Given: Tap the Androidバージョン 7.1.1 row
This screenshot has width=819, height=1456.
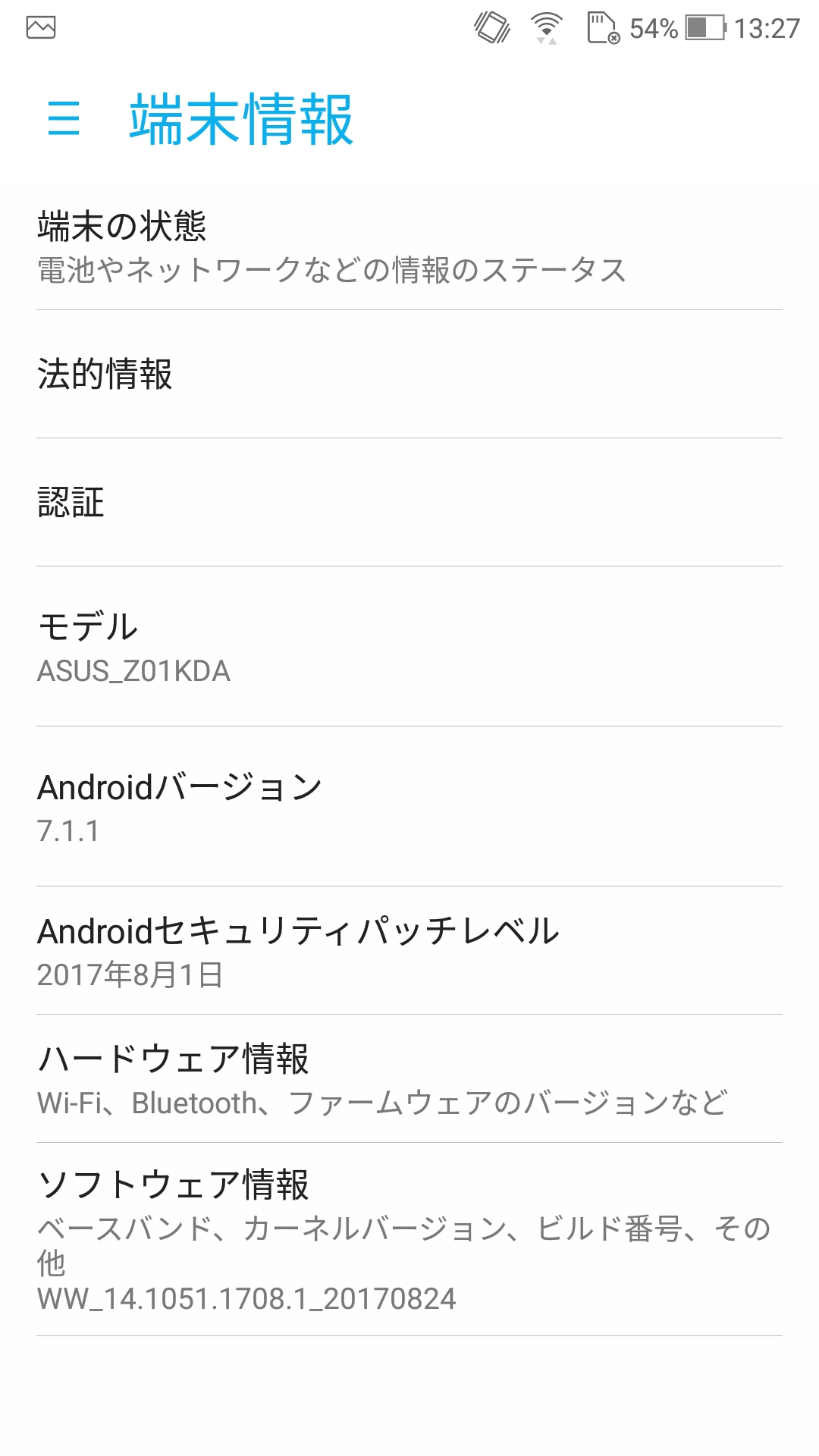Looking at the screenshot, I should (x=409, y=807).
